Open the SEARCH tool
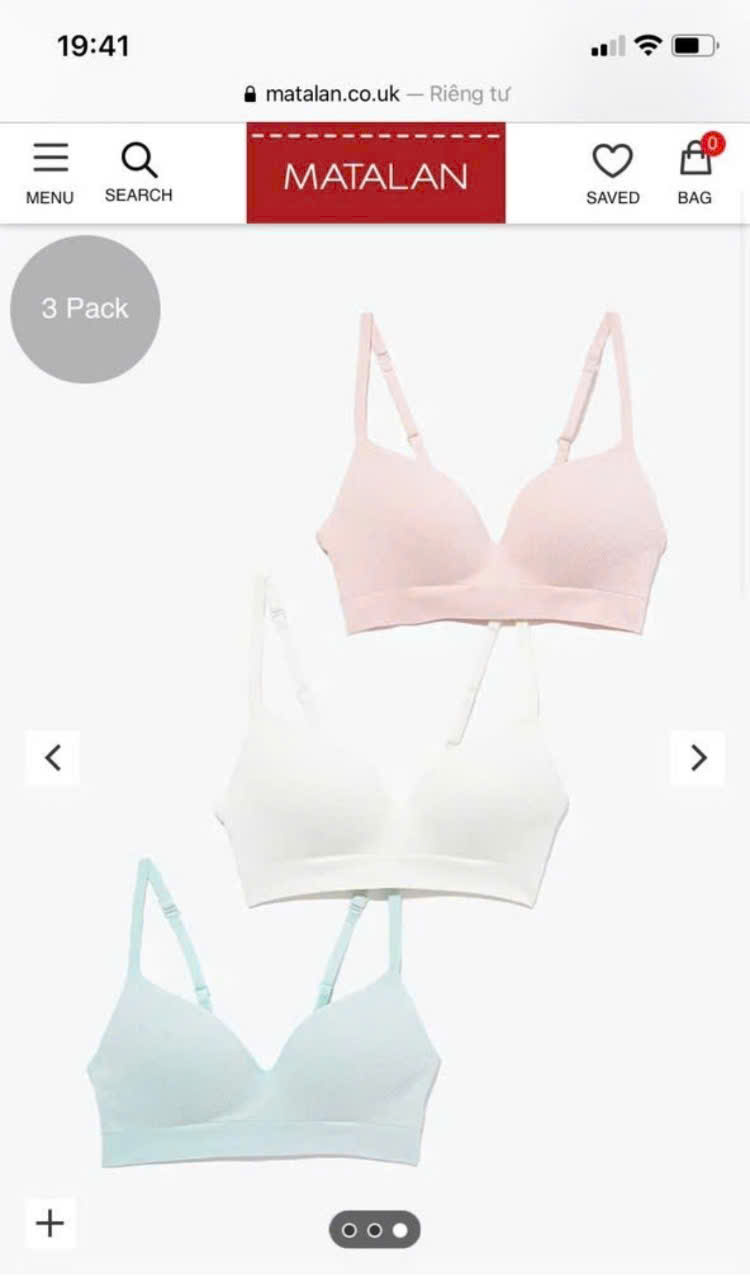 (139, 173)
